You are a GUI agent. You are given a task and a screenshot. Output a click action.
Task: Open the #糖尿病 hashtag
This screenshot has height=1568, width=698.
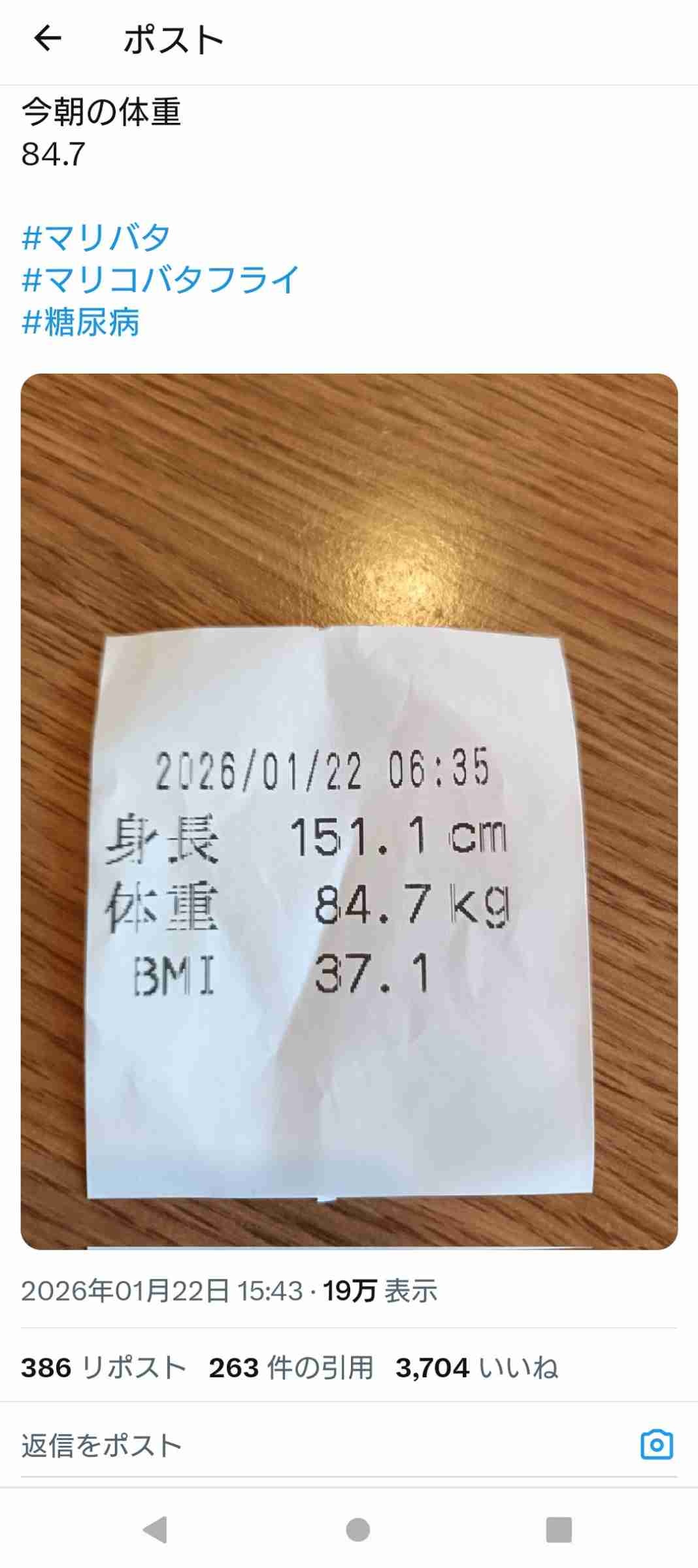tap(80, 322)
